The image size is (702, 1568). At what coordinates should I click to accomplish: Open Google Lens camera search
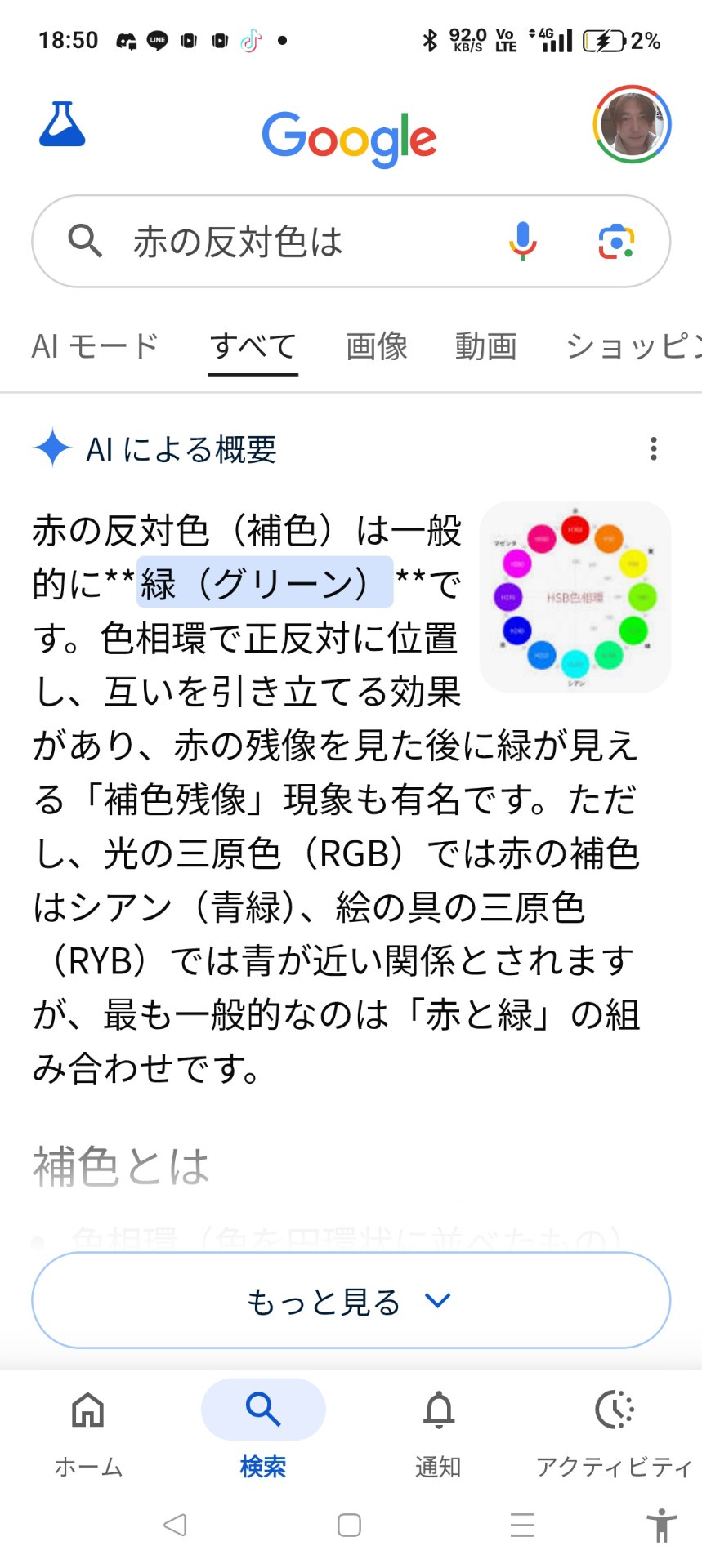pyautogui.click(x=616, y=242)
